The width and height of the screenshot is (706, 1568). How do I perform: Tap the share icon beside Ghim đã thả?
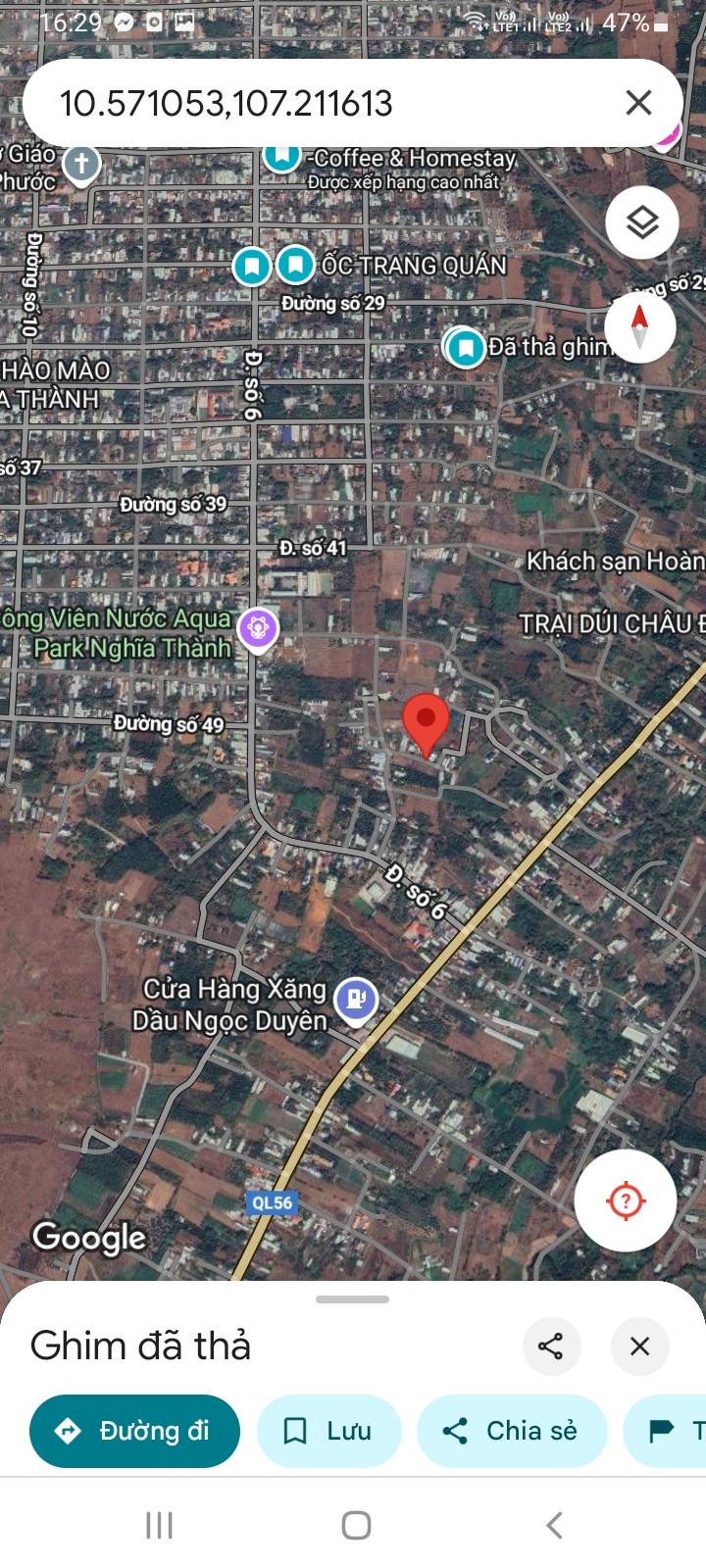[551, 1346]
